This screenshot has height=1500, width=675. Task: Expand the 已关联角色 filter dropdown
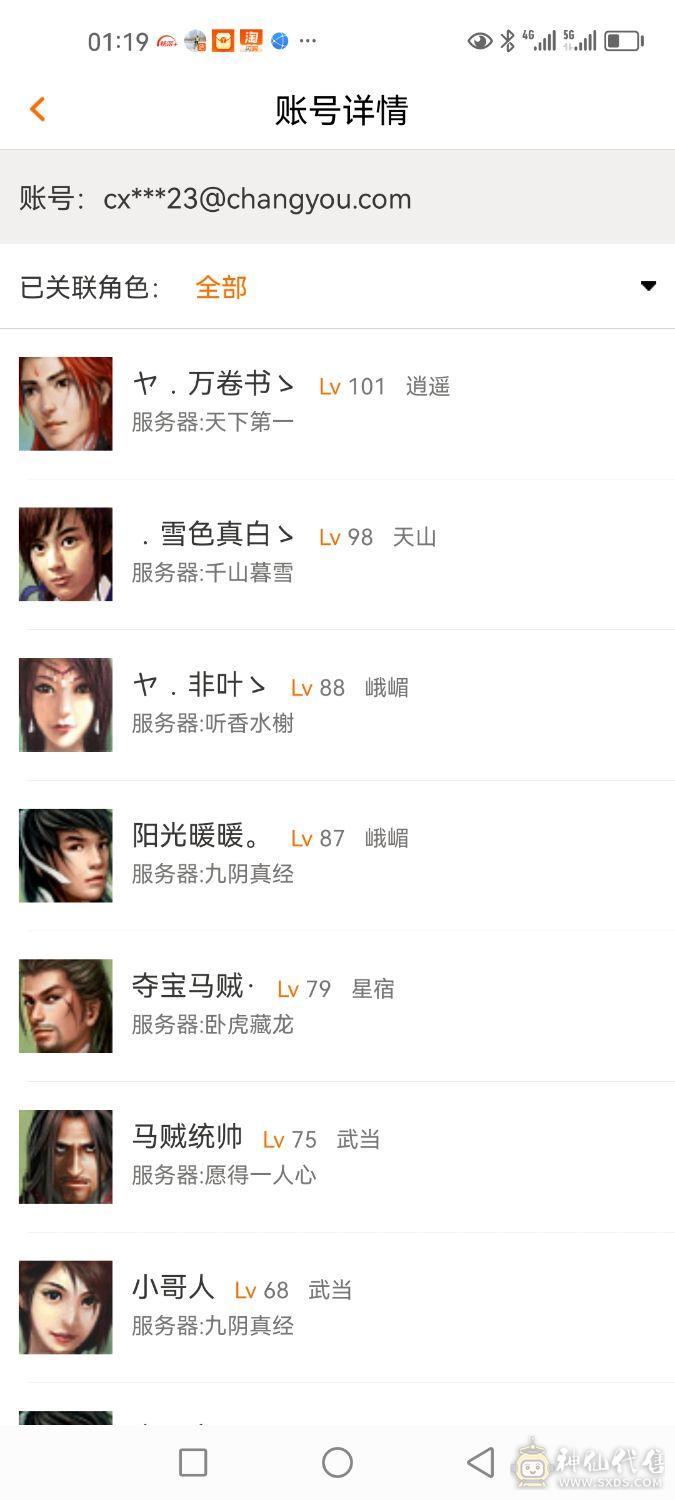point(647,287)
